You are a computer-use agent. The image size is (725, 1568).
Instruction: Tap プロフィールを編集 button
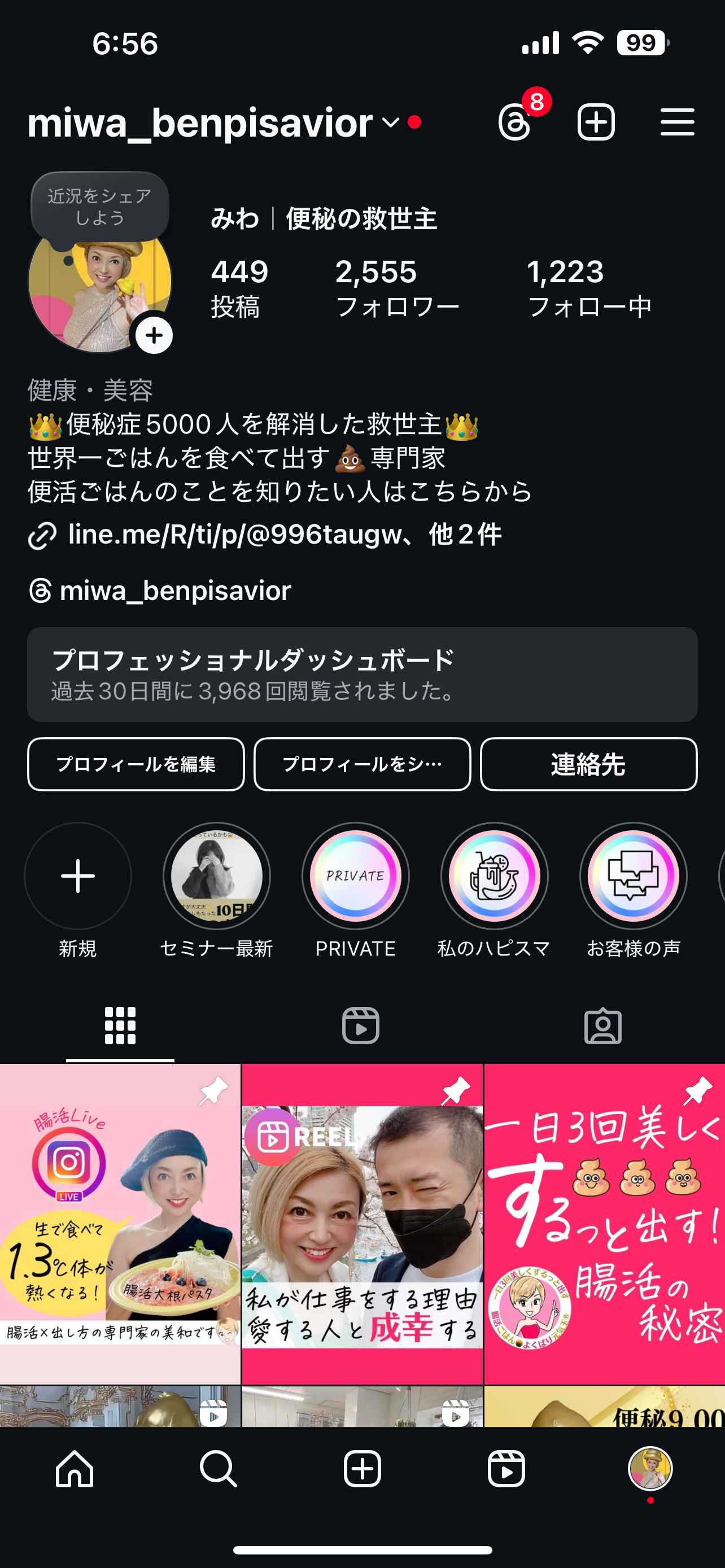point(136,764)
